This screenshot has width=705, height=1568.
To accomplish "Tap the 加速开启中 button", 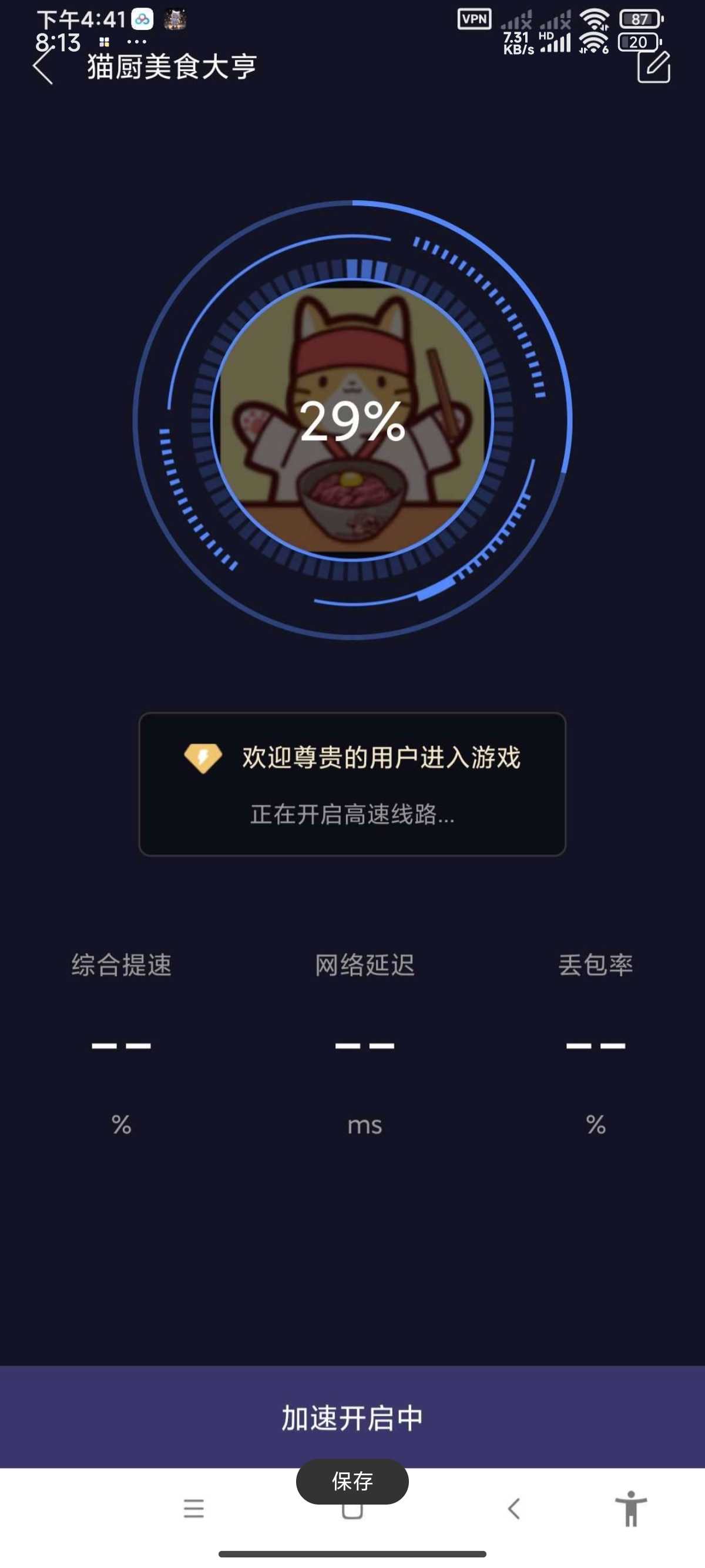I will pyautogui.click(x=352, y=1416).
